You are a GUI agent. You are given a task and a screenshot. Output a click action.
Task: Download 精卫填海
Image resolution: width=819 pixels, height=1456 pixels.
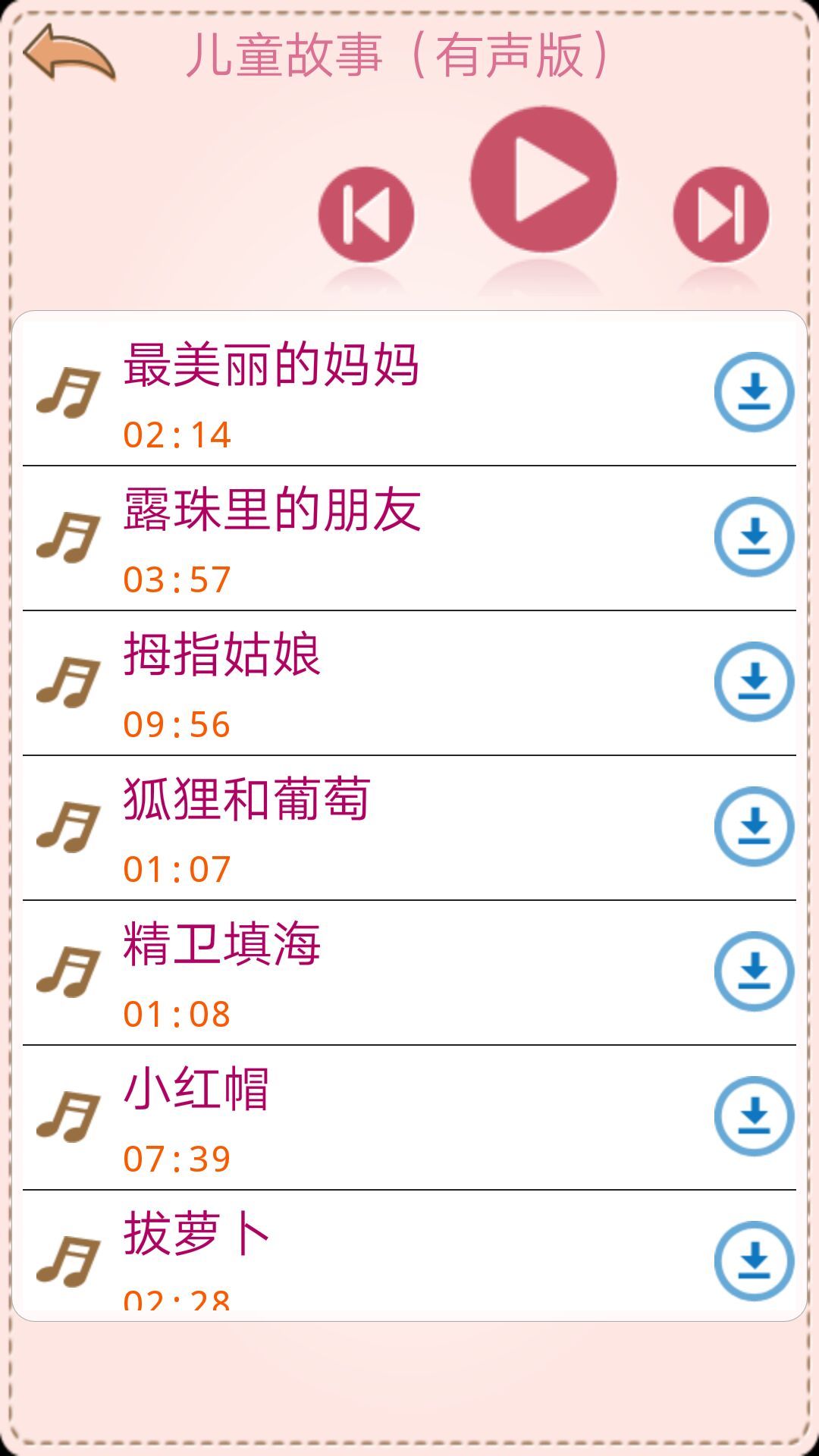click(754, 971)
